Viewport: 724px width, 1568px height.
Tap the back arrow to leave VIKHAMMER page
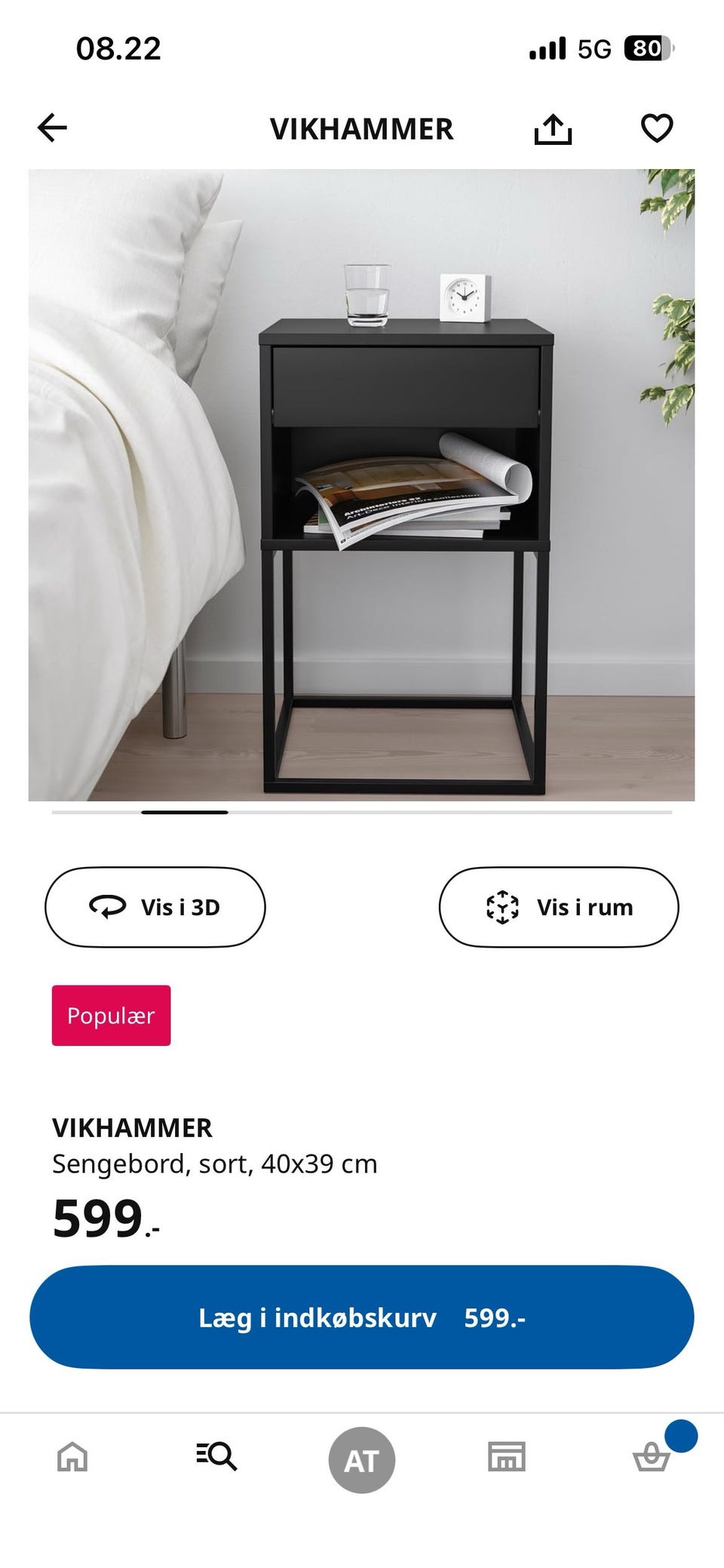(51, 128)
